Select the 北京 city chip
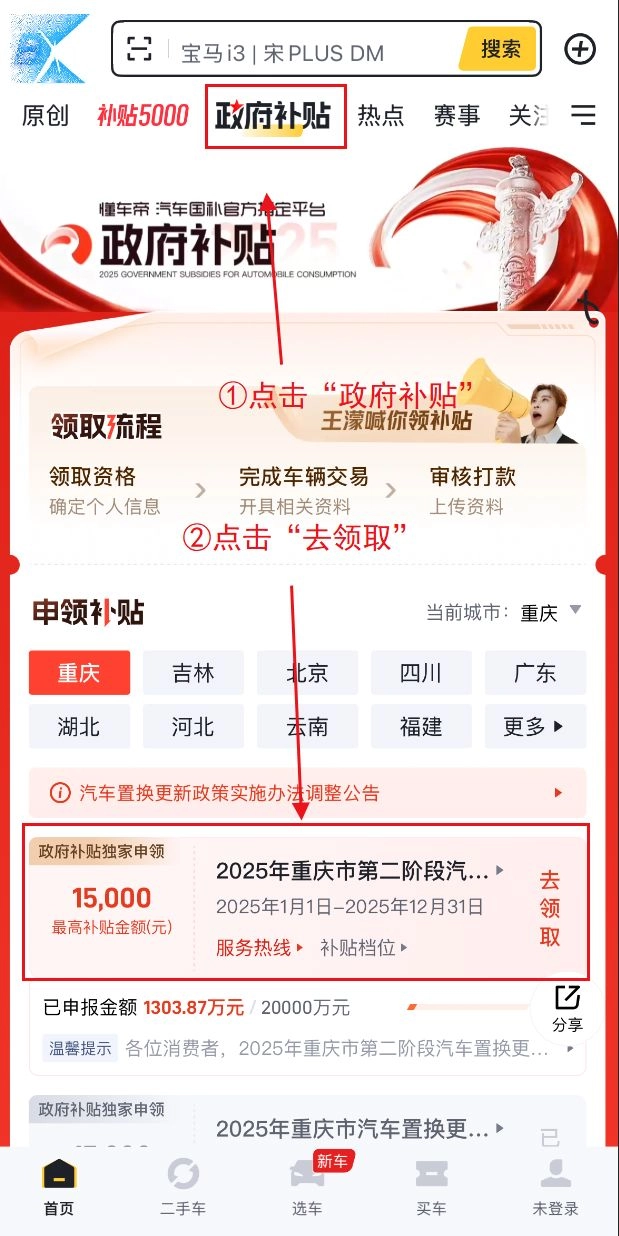This screenshot has height=1236, width=619. click(x=307, y=673)
